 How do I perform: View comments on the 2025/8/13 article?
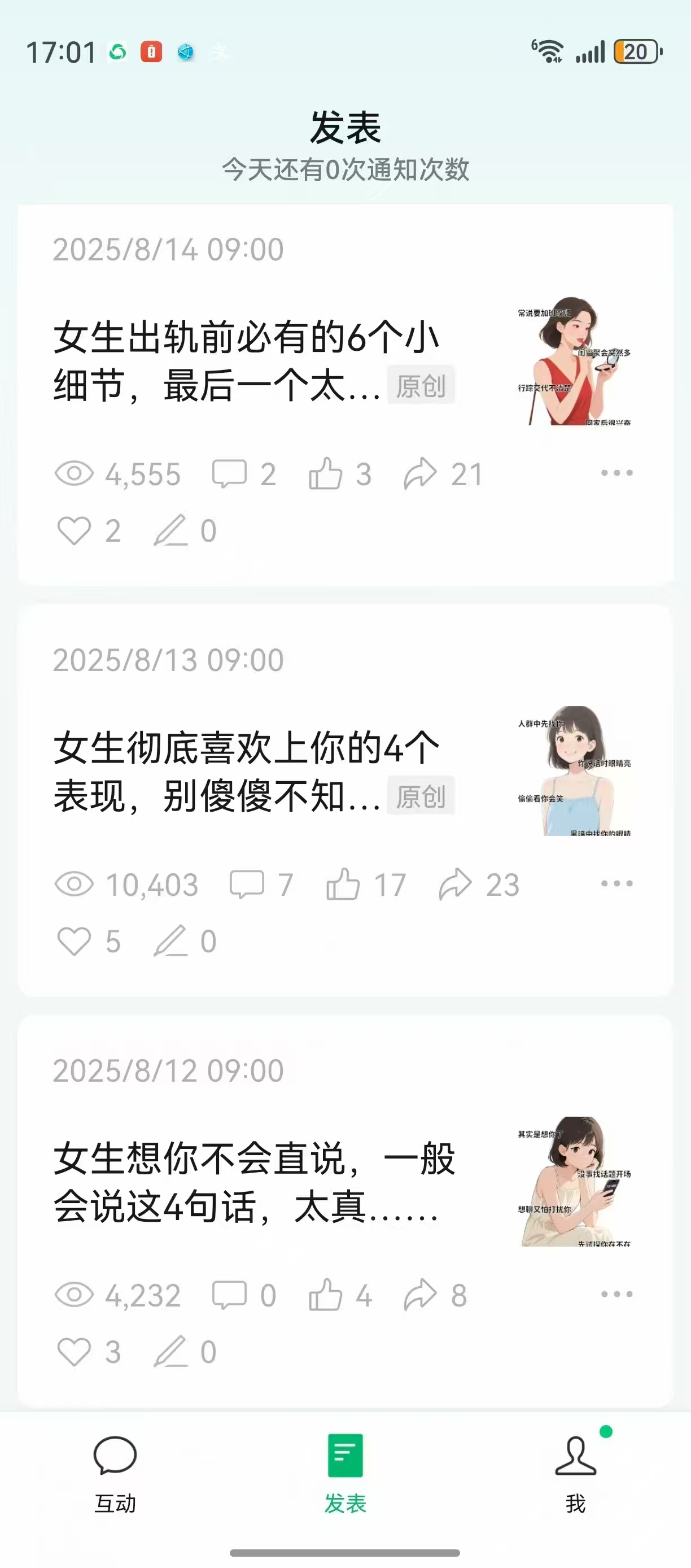tap(260, 885)
